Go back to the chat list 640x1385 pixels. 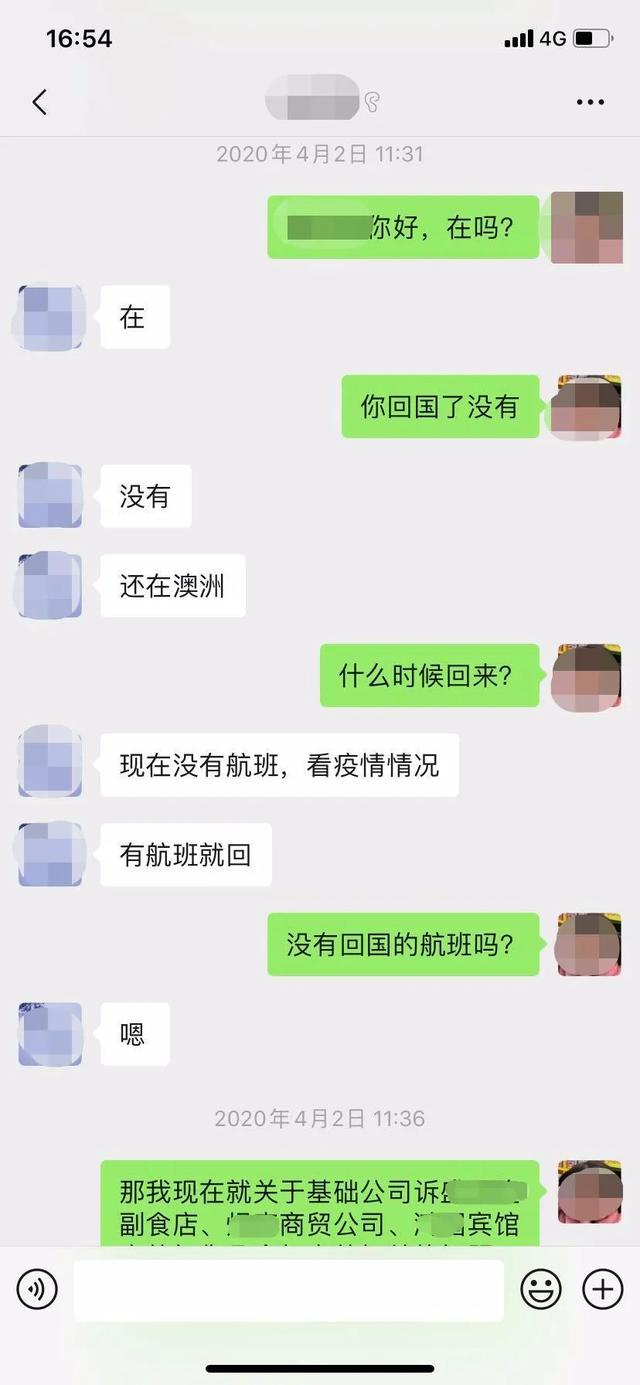coord(40,102)
